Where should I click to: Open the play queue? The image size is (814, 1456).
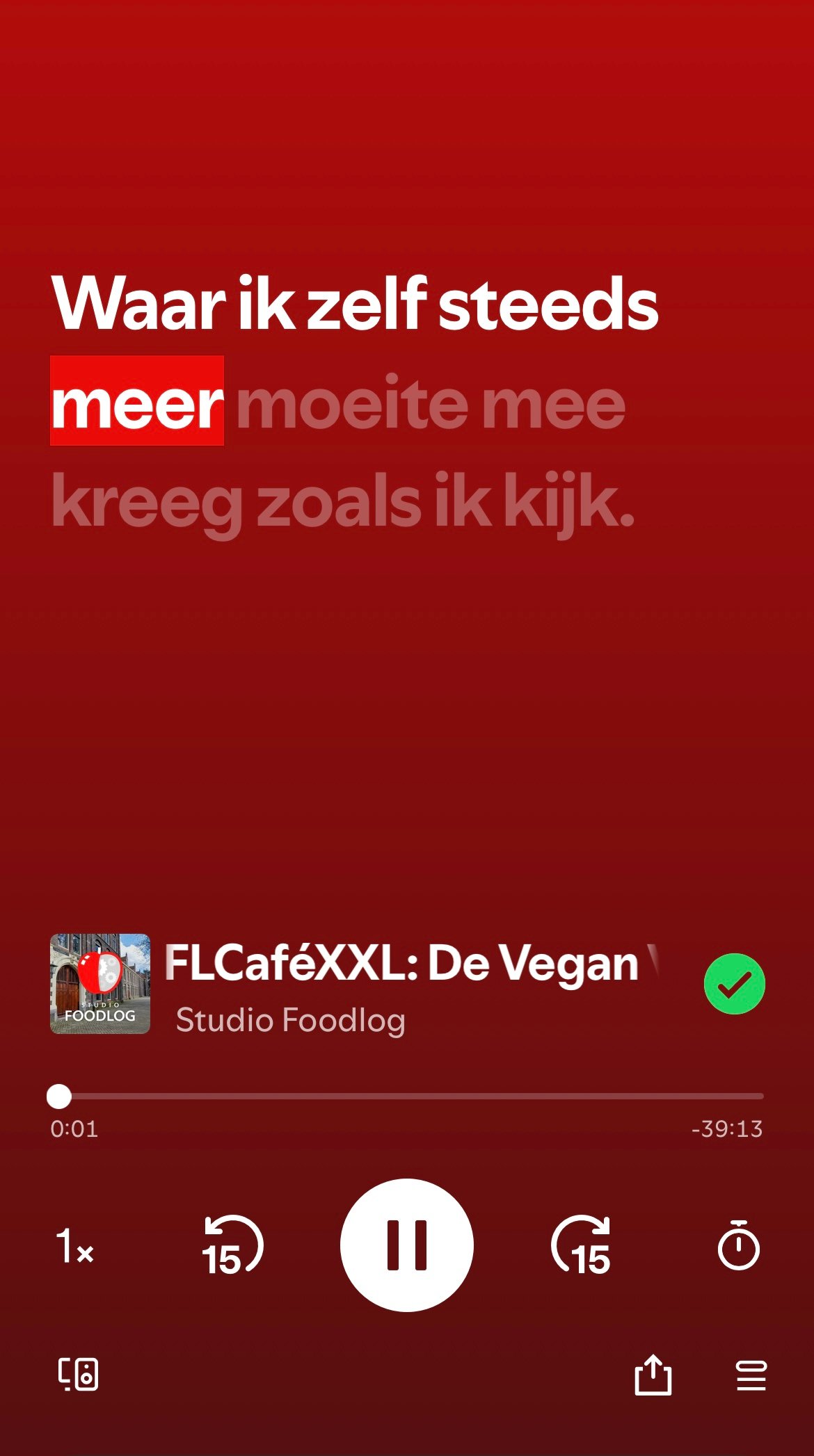click(751, 1375)
